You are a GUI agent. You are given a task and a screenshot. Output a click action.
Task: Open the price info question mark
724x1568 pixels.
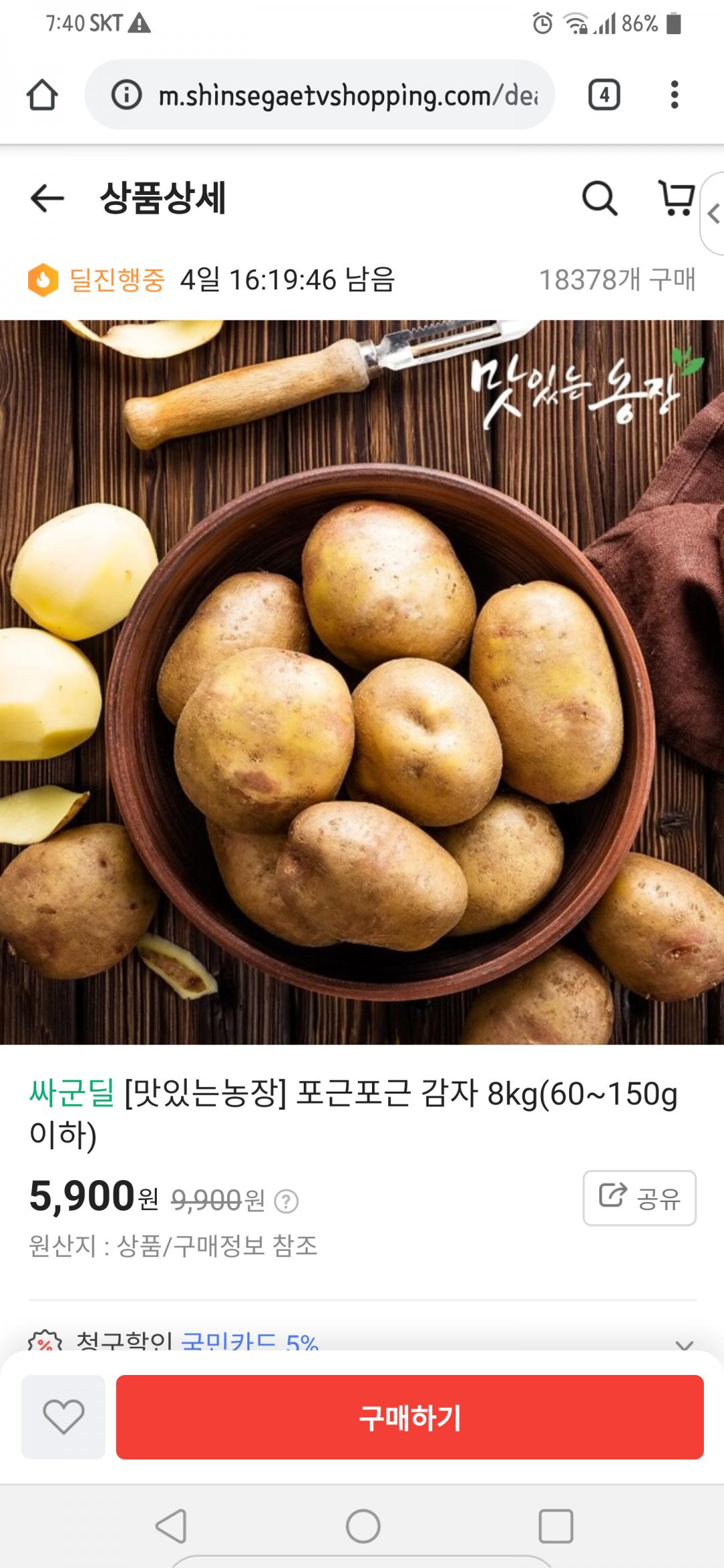point(287,1201)
